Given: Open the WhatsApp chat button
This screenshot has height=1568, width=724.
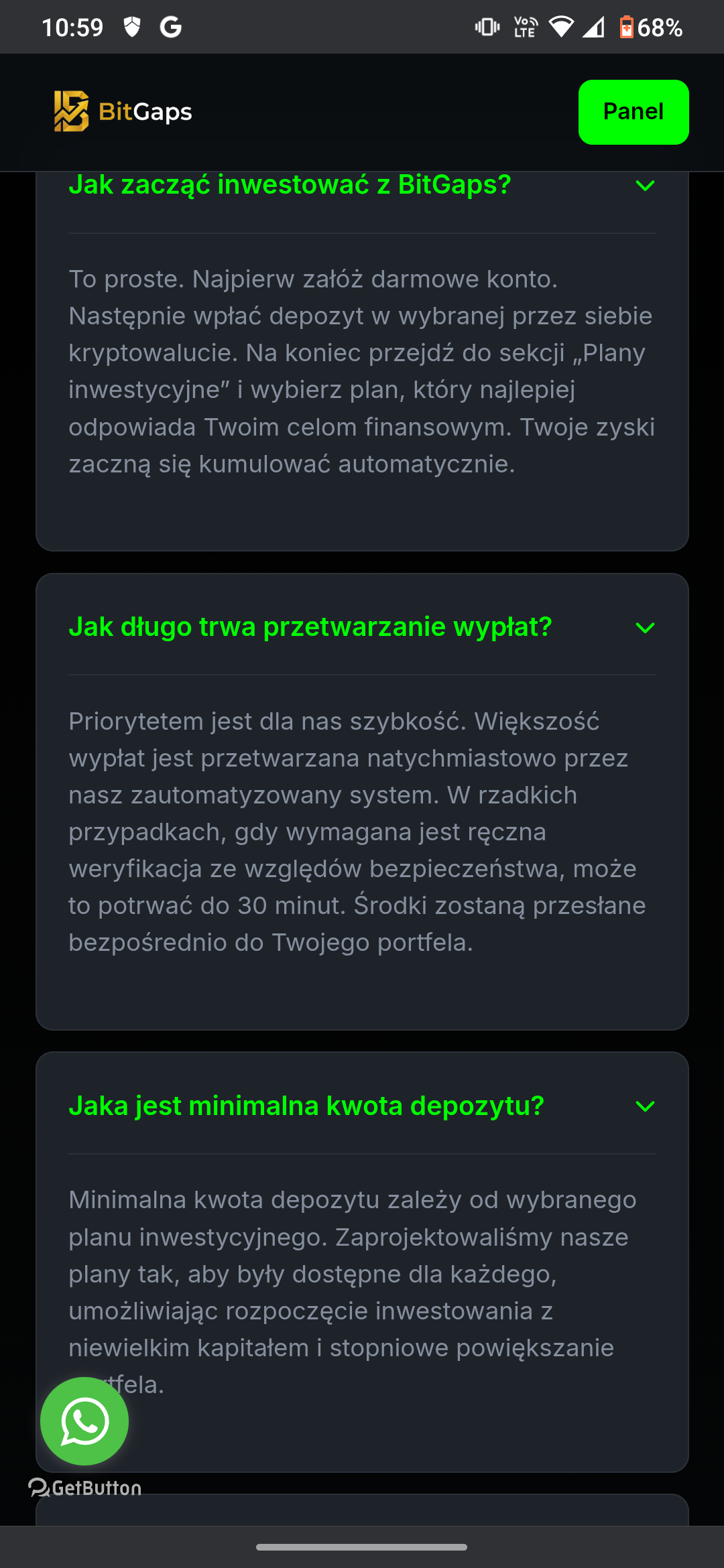Looking at the screenshot, I should [x=84, y=1421].
